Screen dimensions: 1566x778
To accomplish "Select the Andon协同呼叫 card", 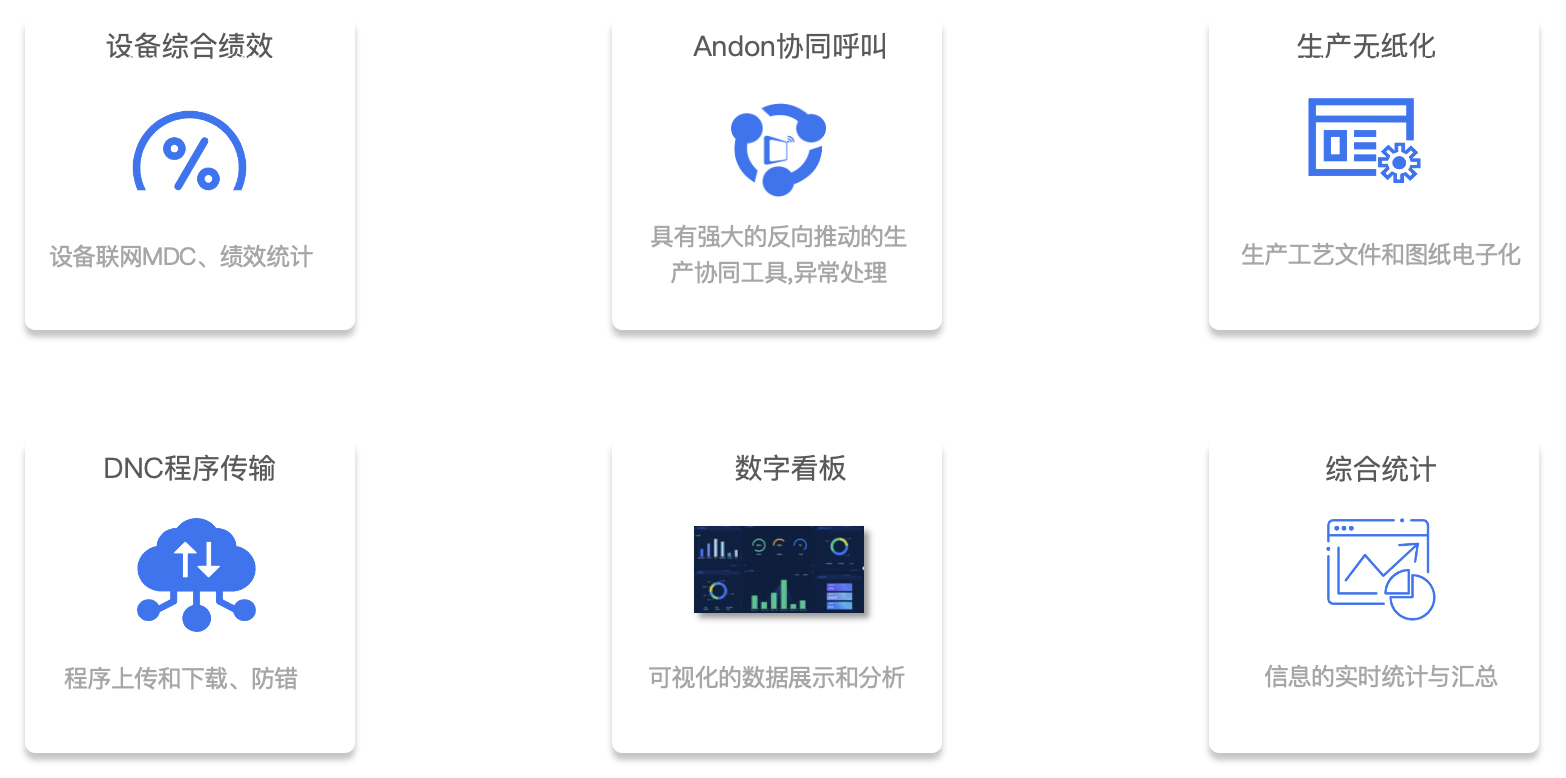I will coord(777,170).
